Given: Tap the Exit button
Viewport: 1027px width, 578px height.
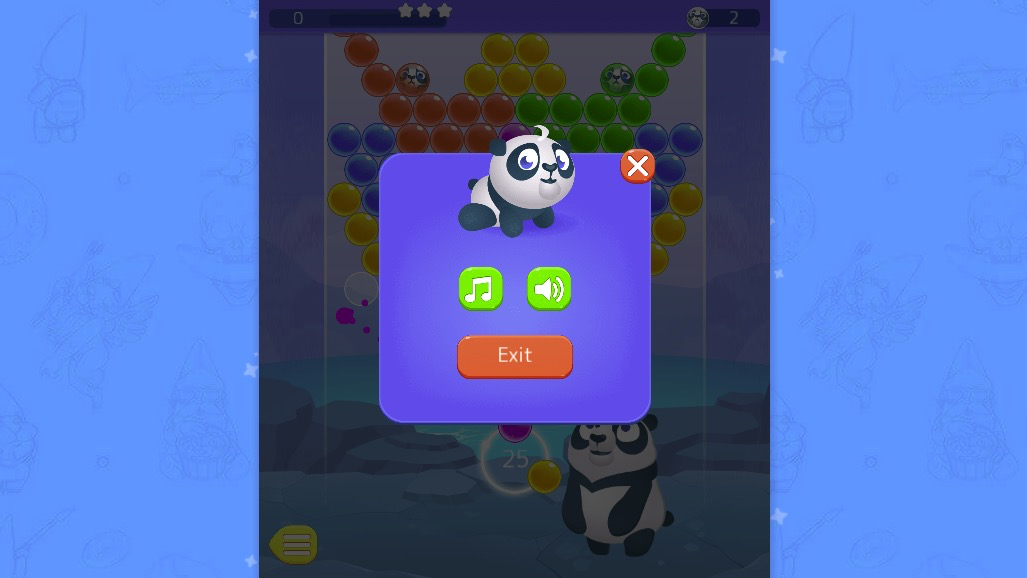Looking at the screenshot, I should (x=515, y=356).
